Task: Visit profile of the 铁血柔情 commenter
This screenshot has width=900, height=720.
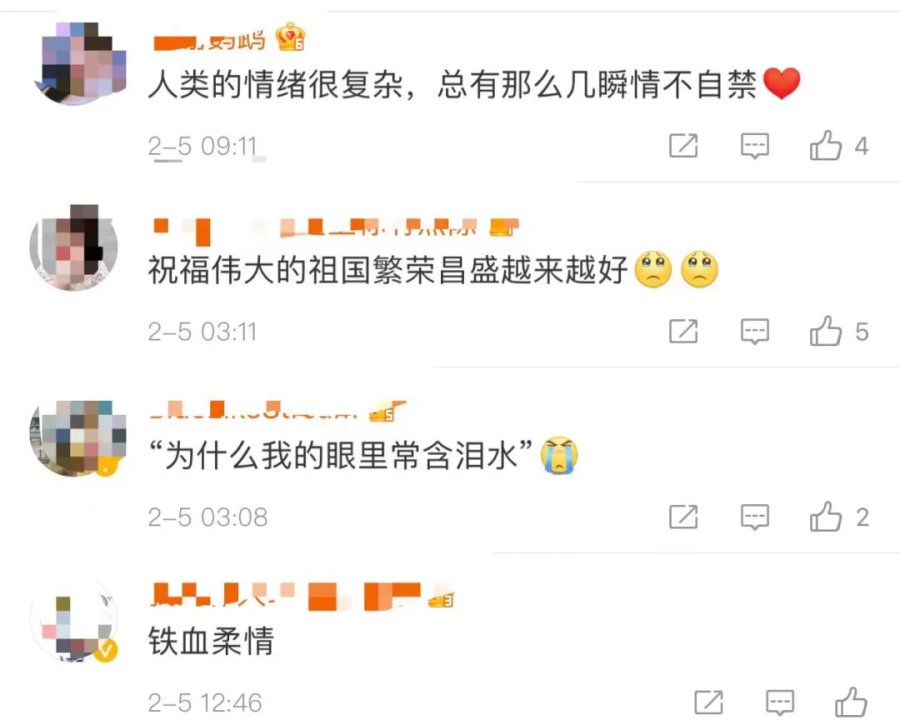Action: pyautogui.click(x=74, y=620)
